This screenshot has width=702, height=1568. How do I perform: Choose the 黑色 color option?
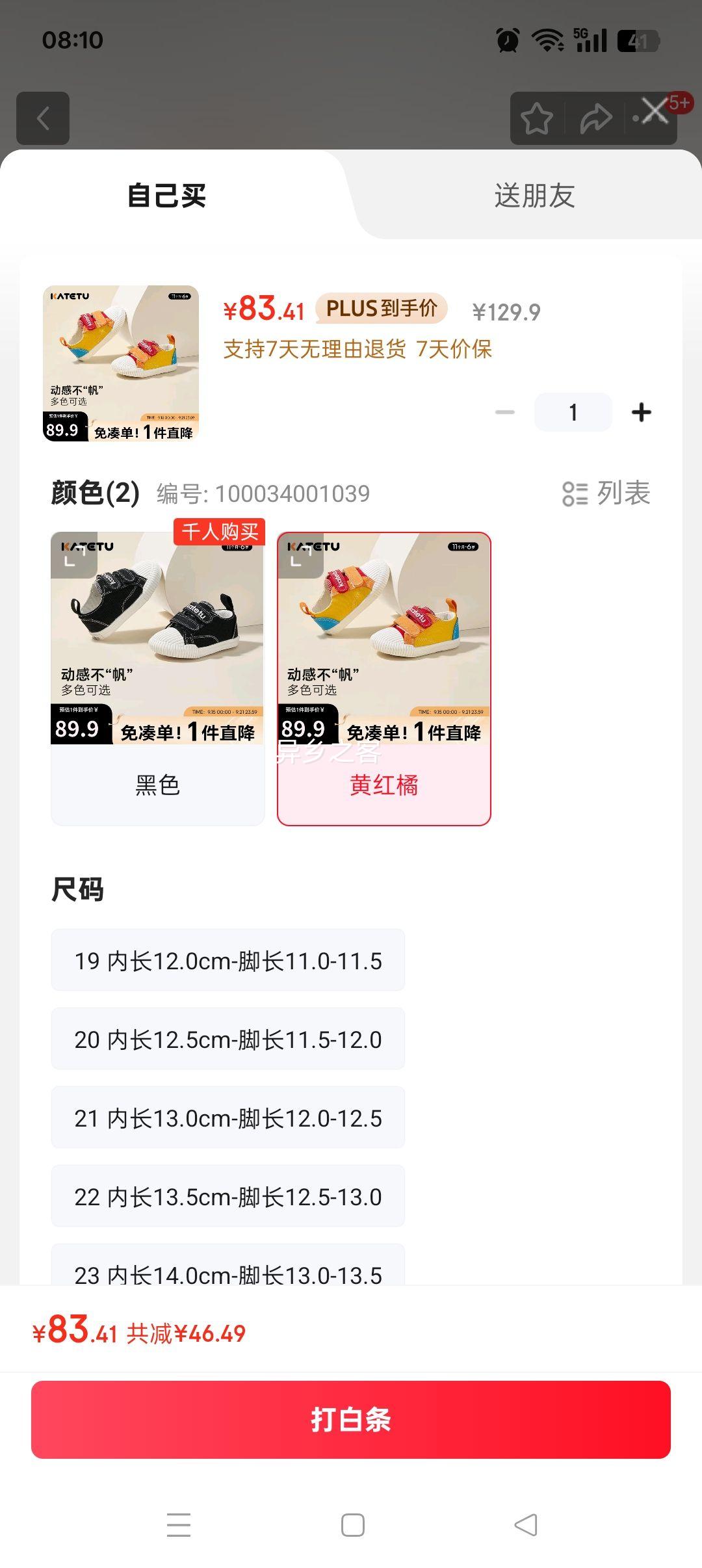click(157, 679)
